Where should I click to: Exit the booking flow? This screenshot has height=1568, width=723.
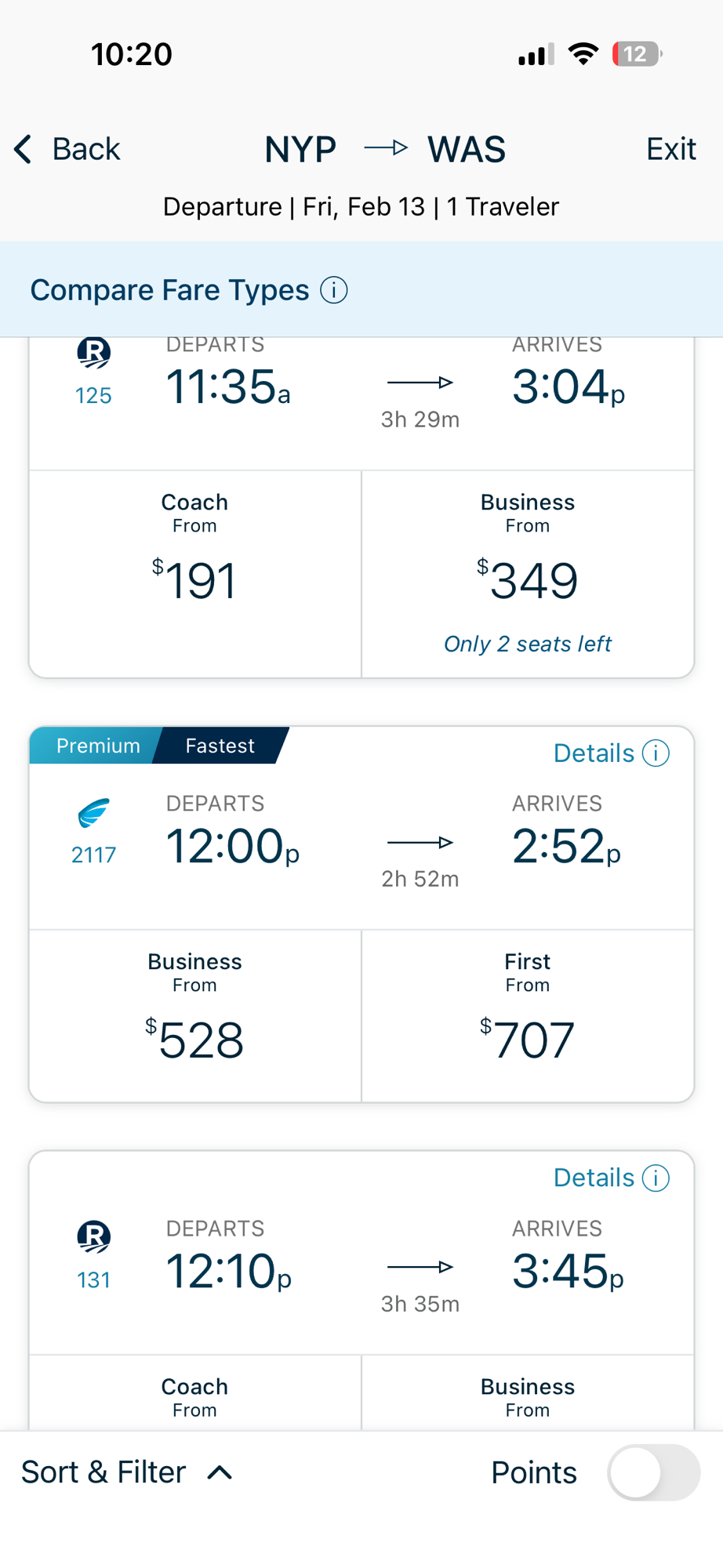pos(670,149)
